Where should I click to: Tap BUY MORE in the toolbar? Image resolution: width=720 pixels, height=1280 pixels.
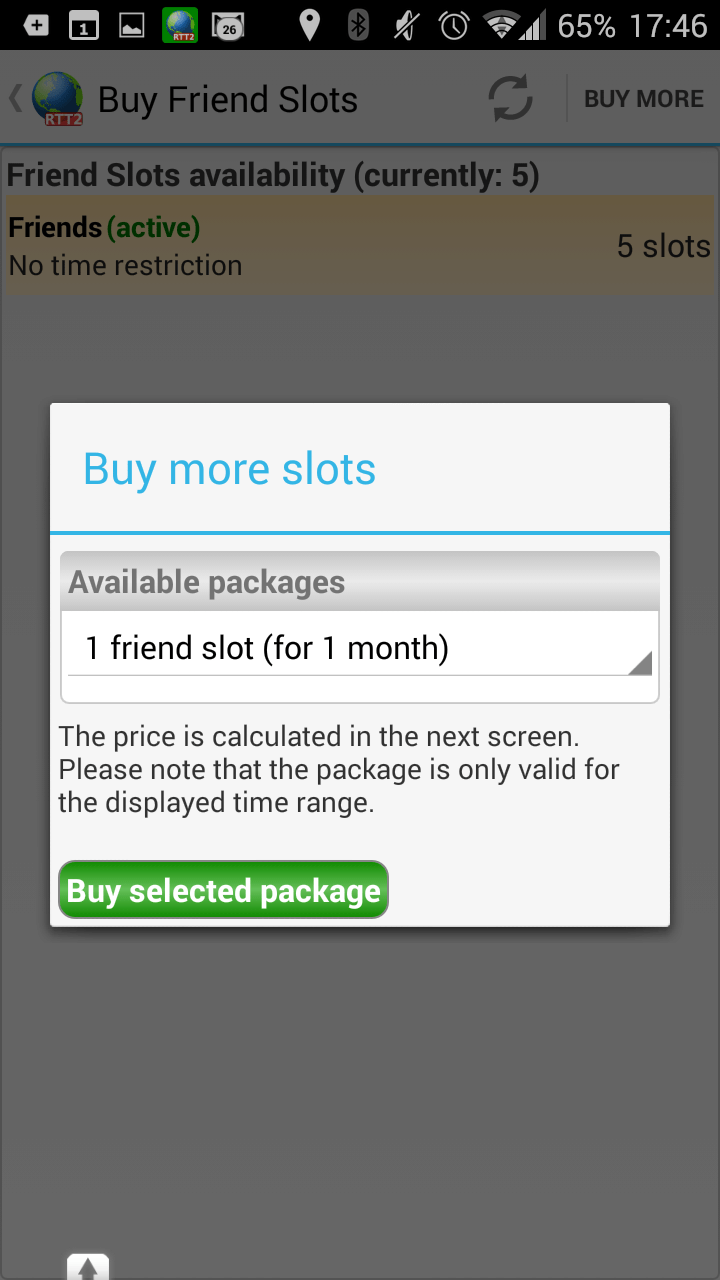(644, 99)
